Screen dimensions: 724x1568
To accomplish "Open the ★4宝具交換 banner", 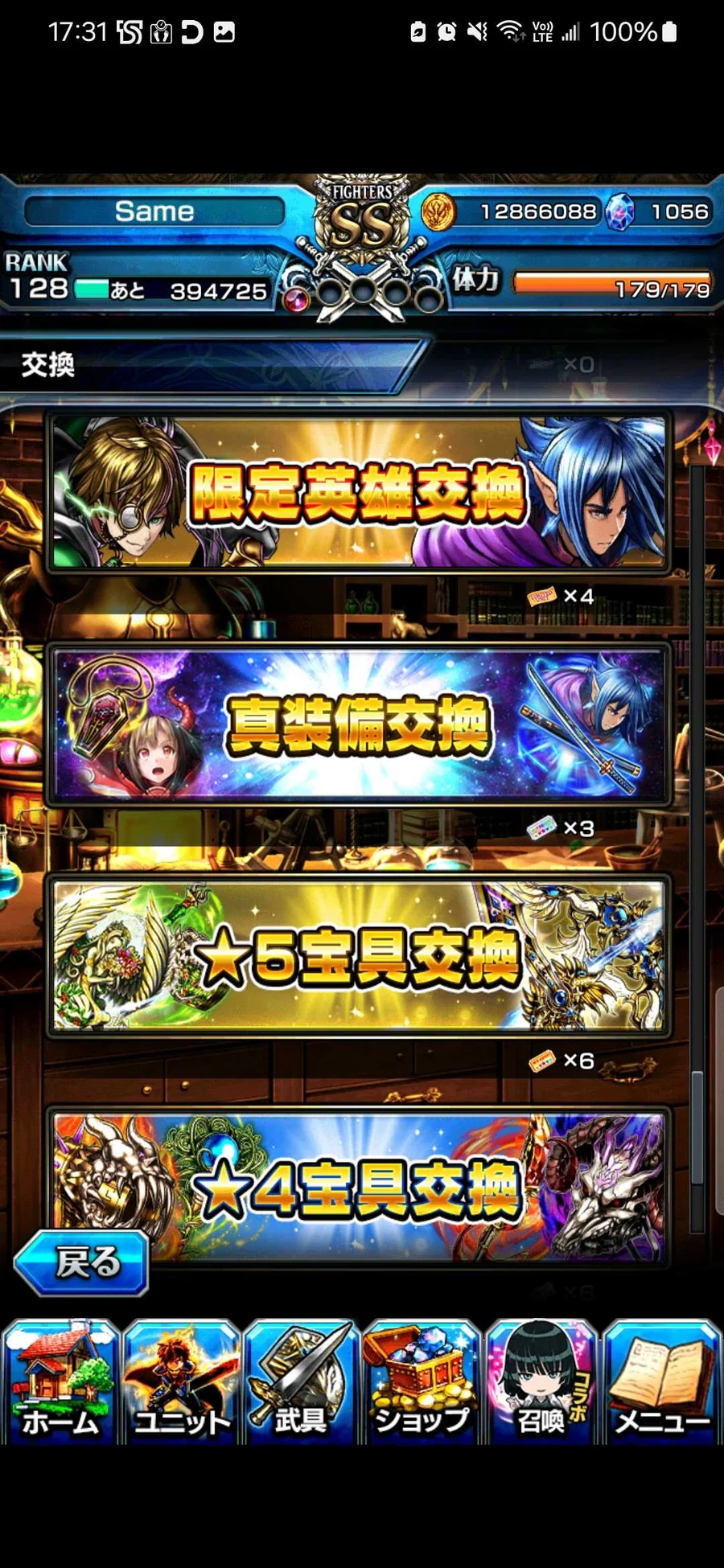I will click(x=402, y=1187).
